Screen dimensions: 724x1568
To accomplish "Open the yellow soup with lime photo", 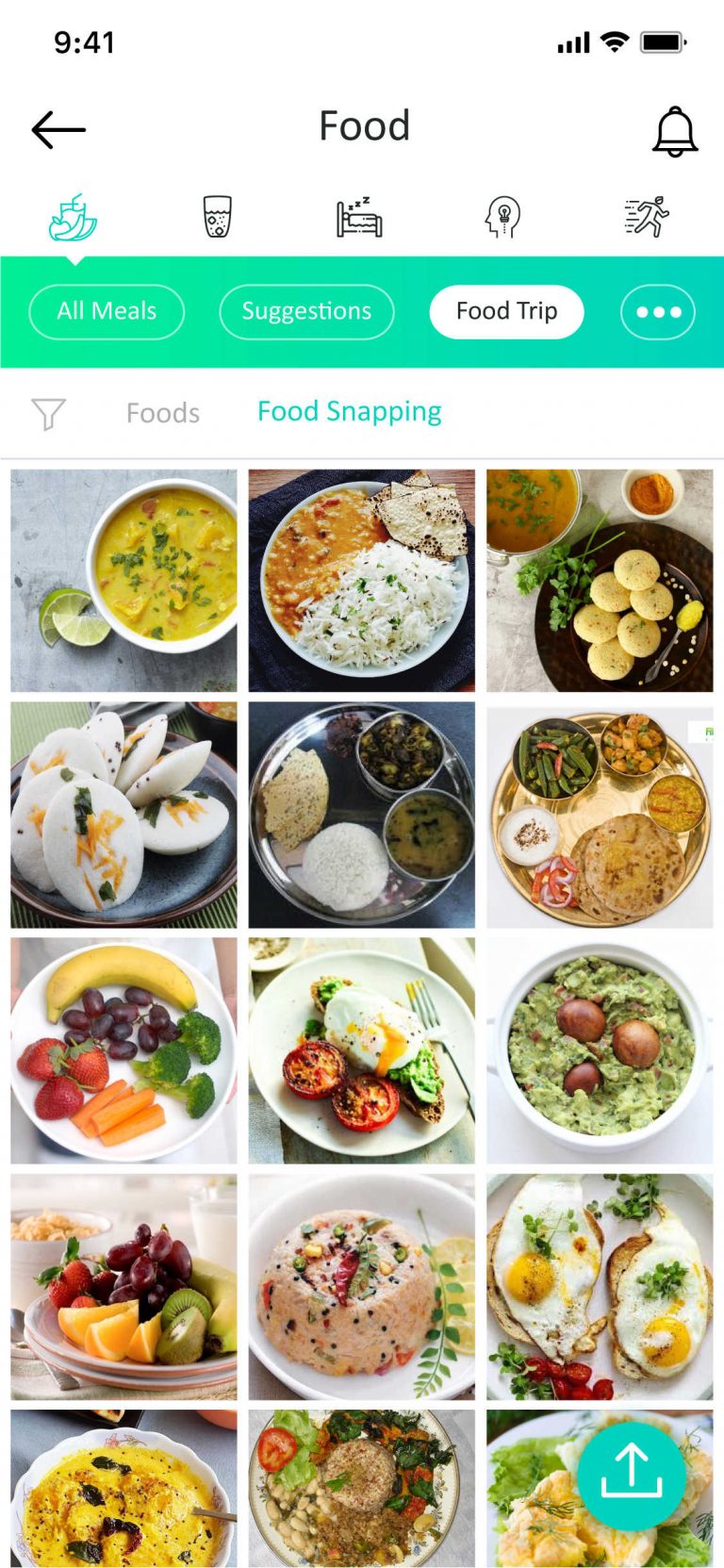I will 123,581.
